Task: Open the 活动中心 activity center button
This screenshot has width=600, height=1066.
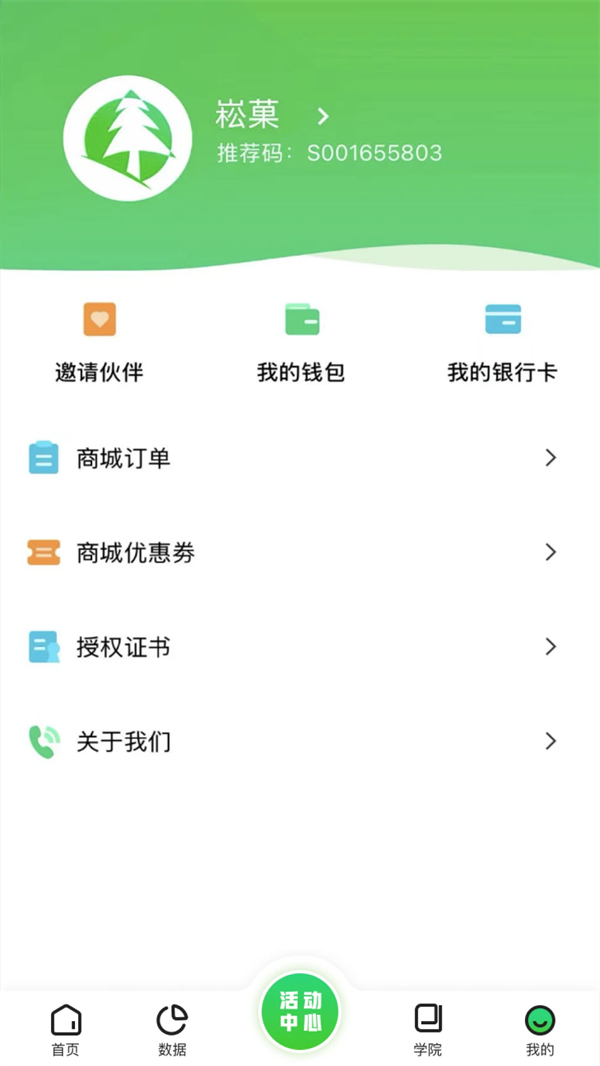Action: [x=300, y=1012]
